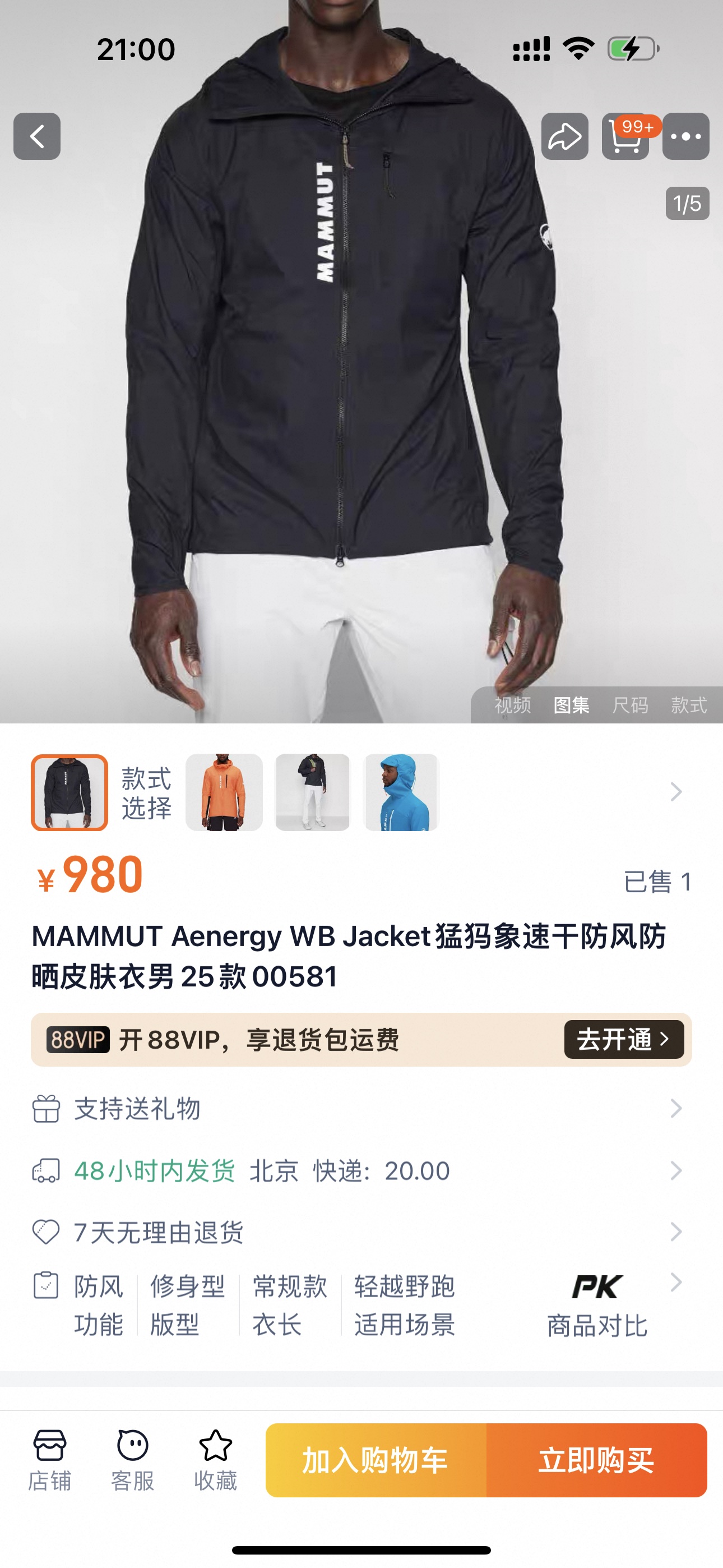Open the 48小时内发货 shipping details row

click(x=361, y=1170)
